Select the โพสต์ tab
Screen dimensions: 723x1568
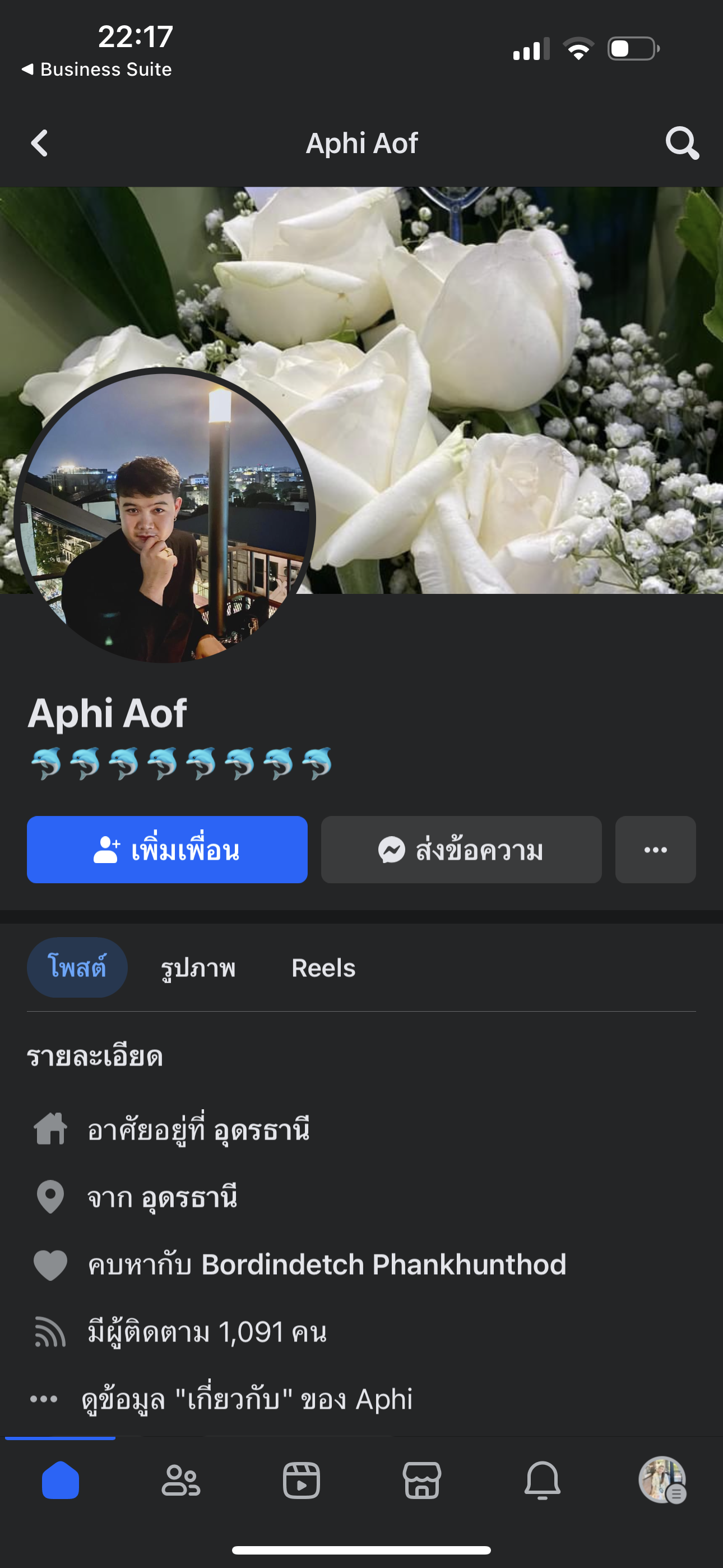(x=77, y=968)
